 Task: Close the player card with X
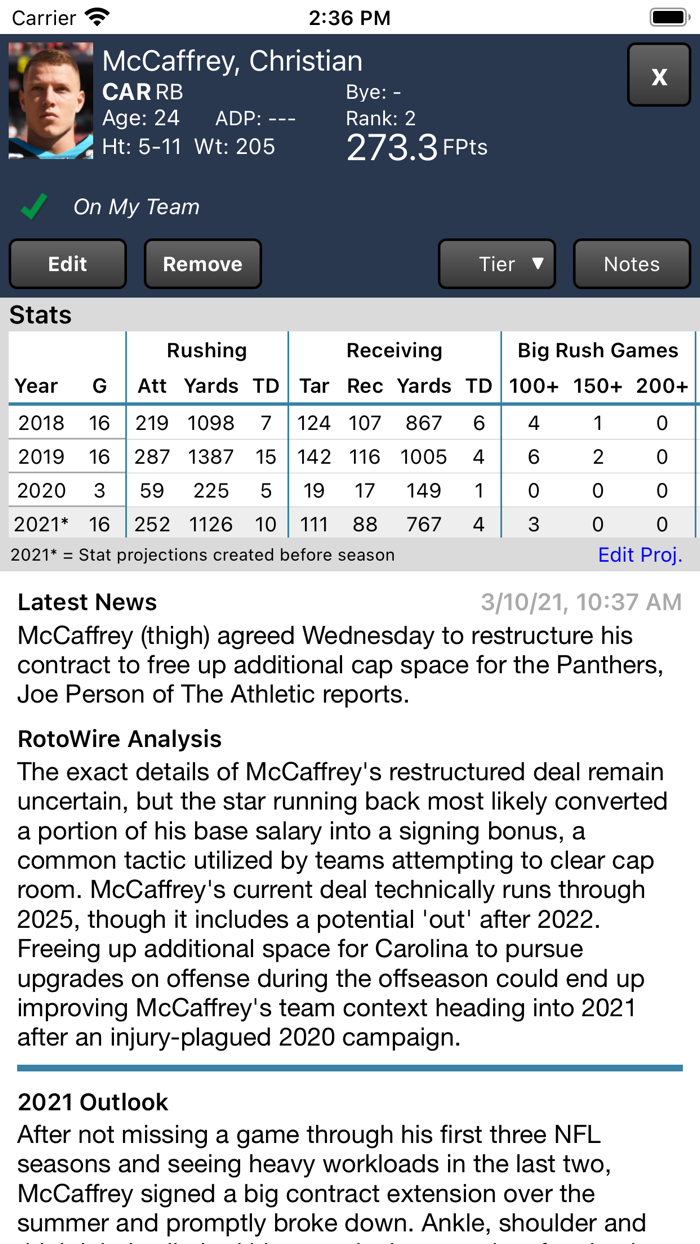[x=659, y=75]
